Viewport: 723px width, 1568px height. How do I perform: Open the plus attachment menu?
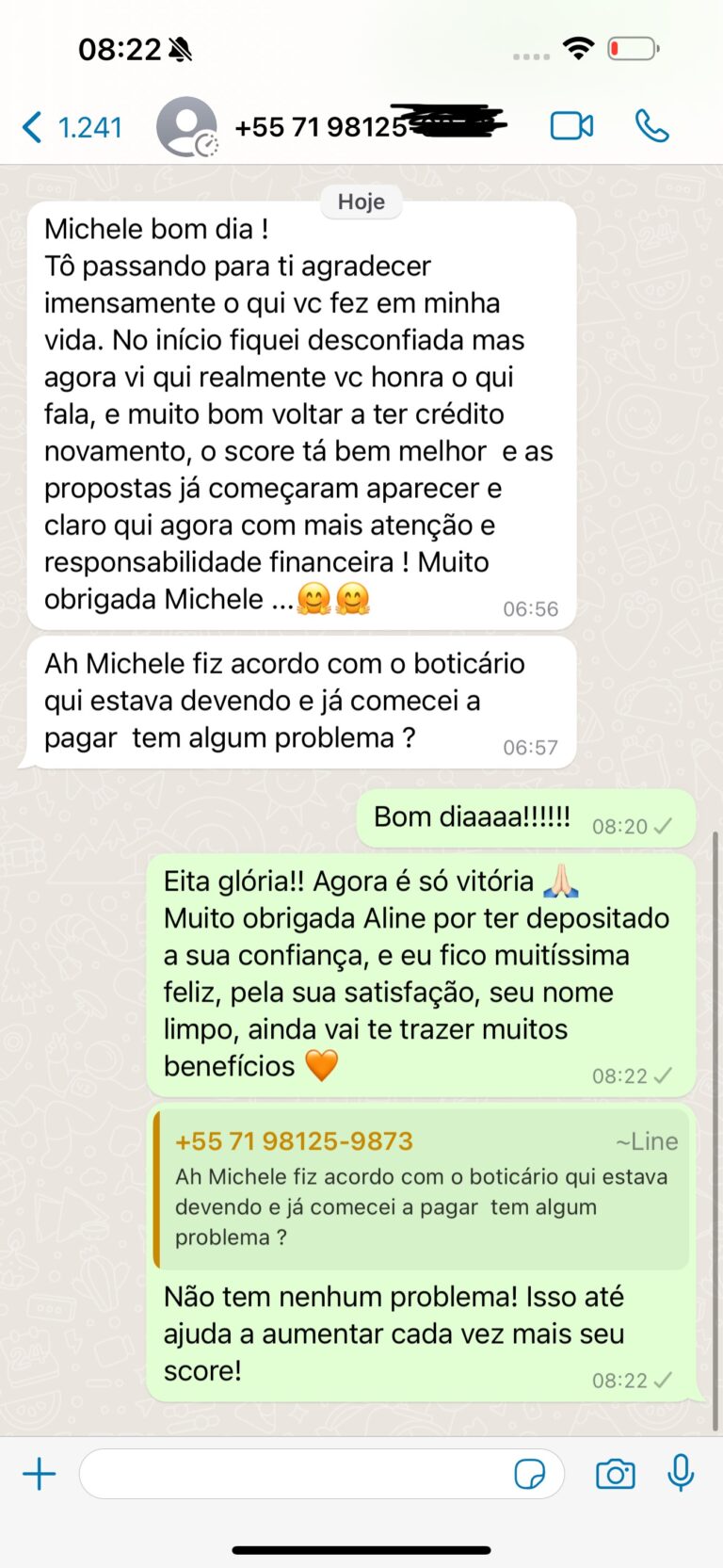(40, 1474)
